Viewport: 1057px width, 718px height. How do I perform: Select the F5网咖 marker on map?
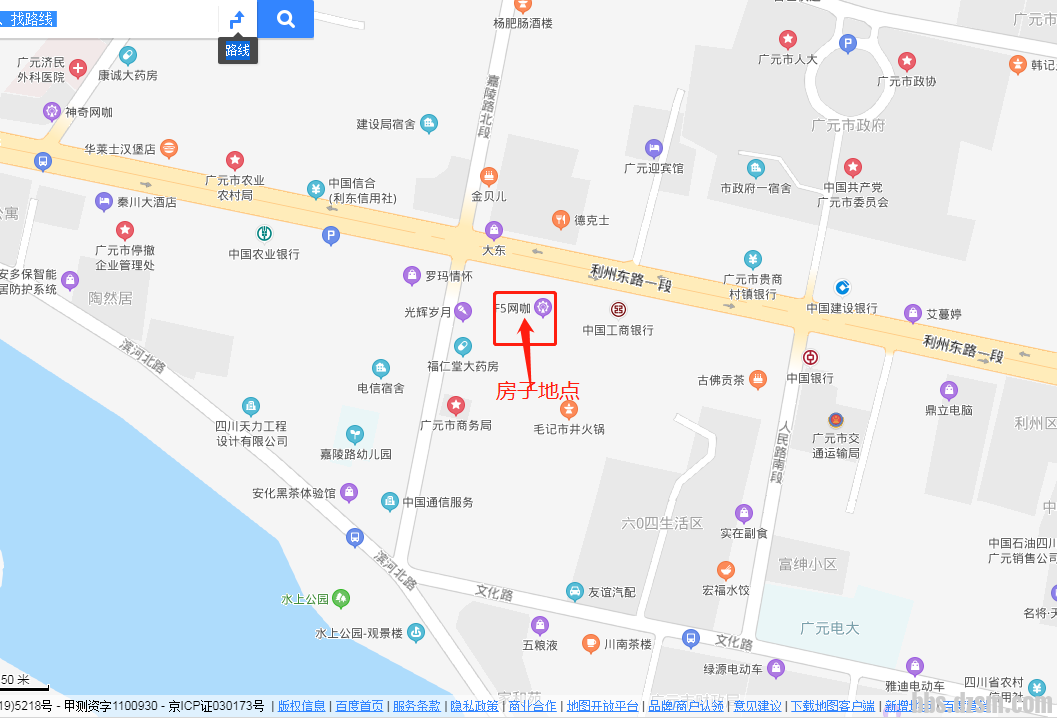click(x=543, y=307)
